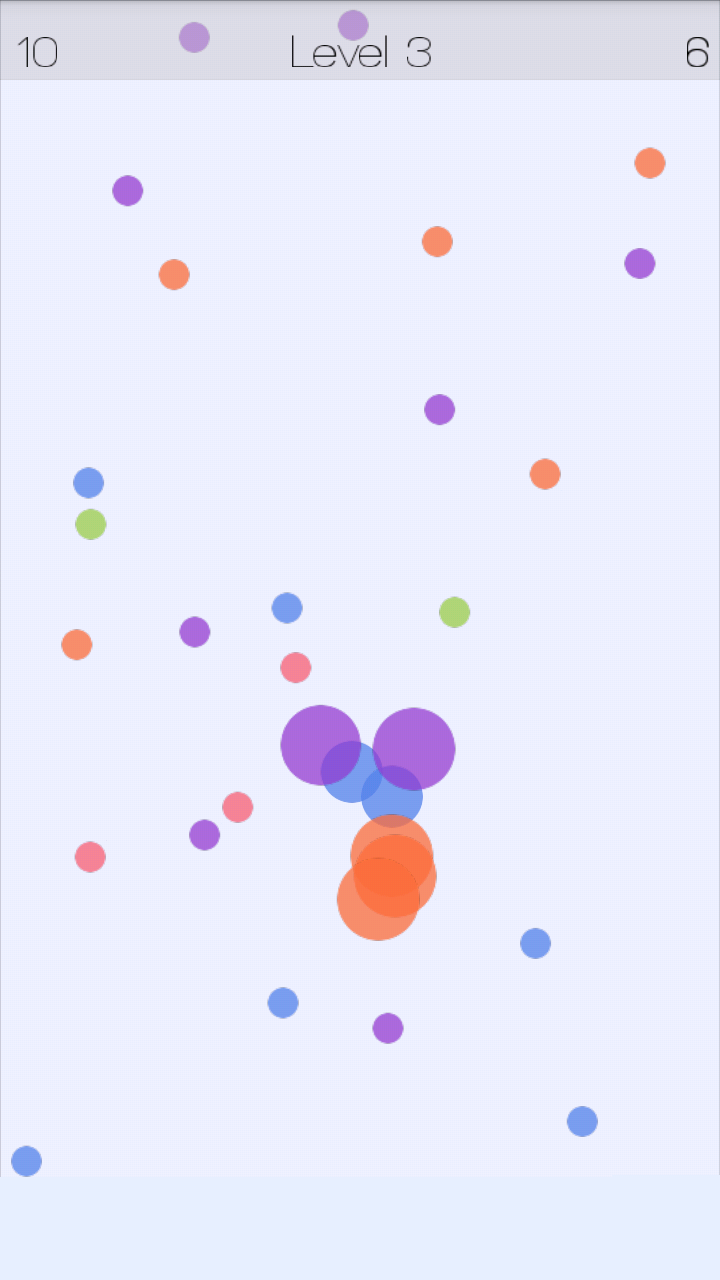This screenshot has width=720, height=1280.
Task: Pop the small purple bubble near the right edge
Action: 639,263
